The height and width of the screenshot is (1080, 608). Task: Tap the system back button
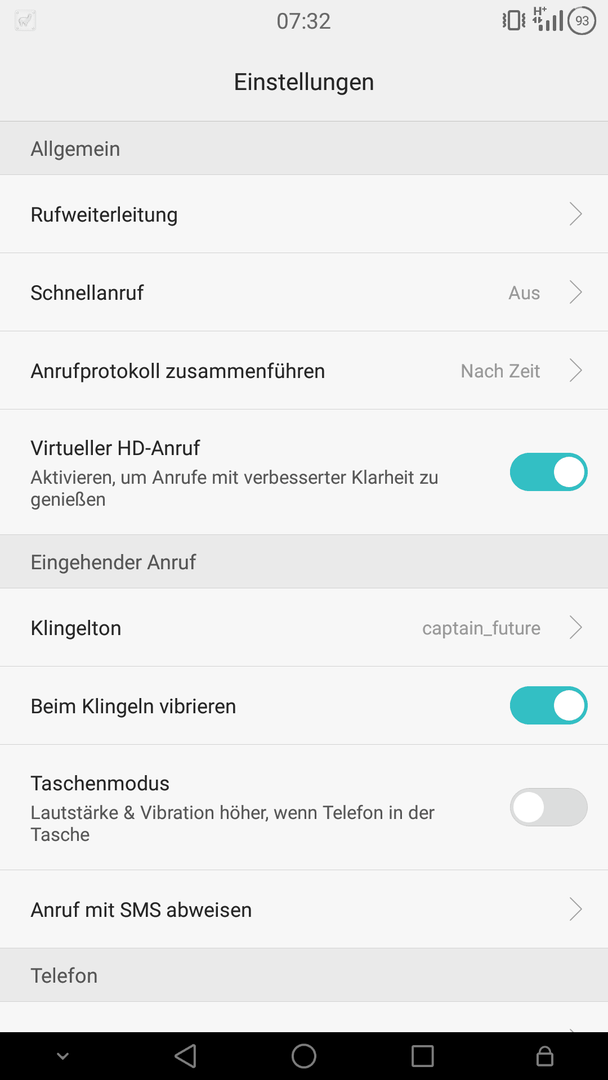pyautogui.click(x=185, y=1055)
